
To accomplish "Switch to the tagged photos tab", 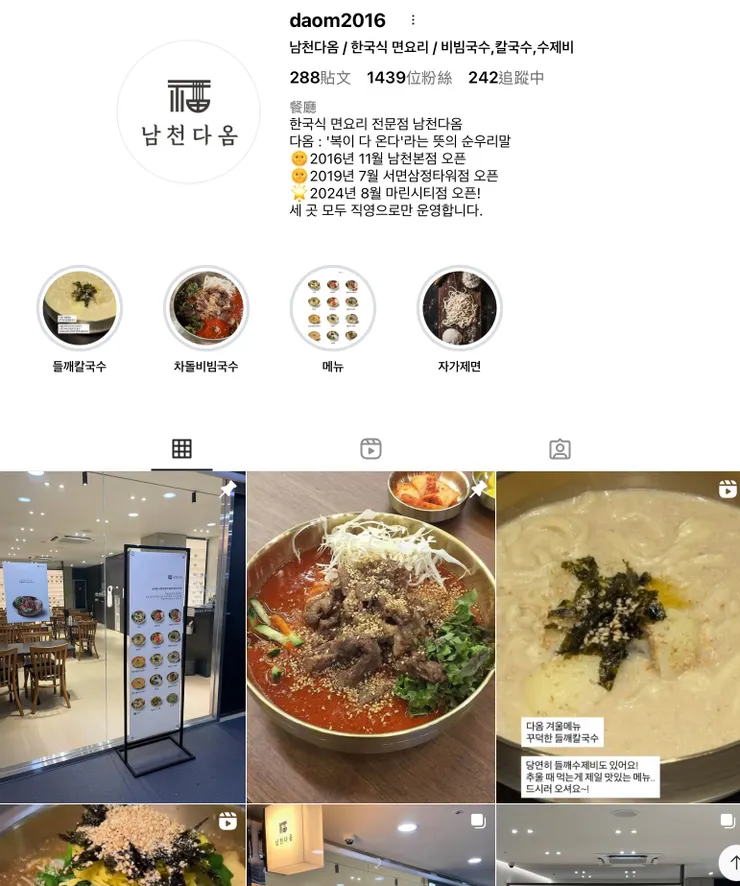I will (560, 449).
